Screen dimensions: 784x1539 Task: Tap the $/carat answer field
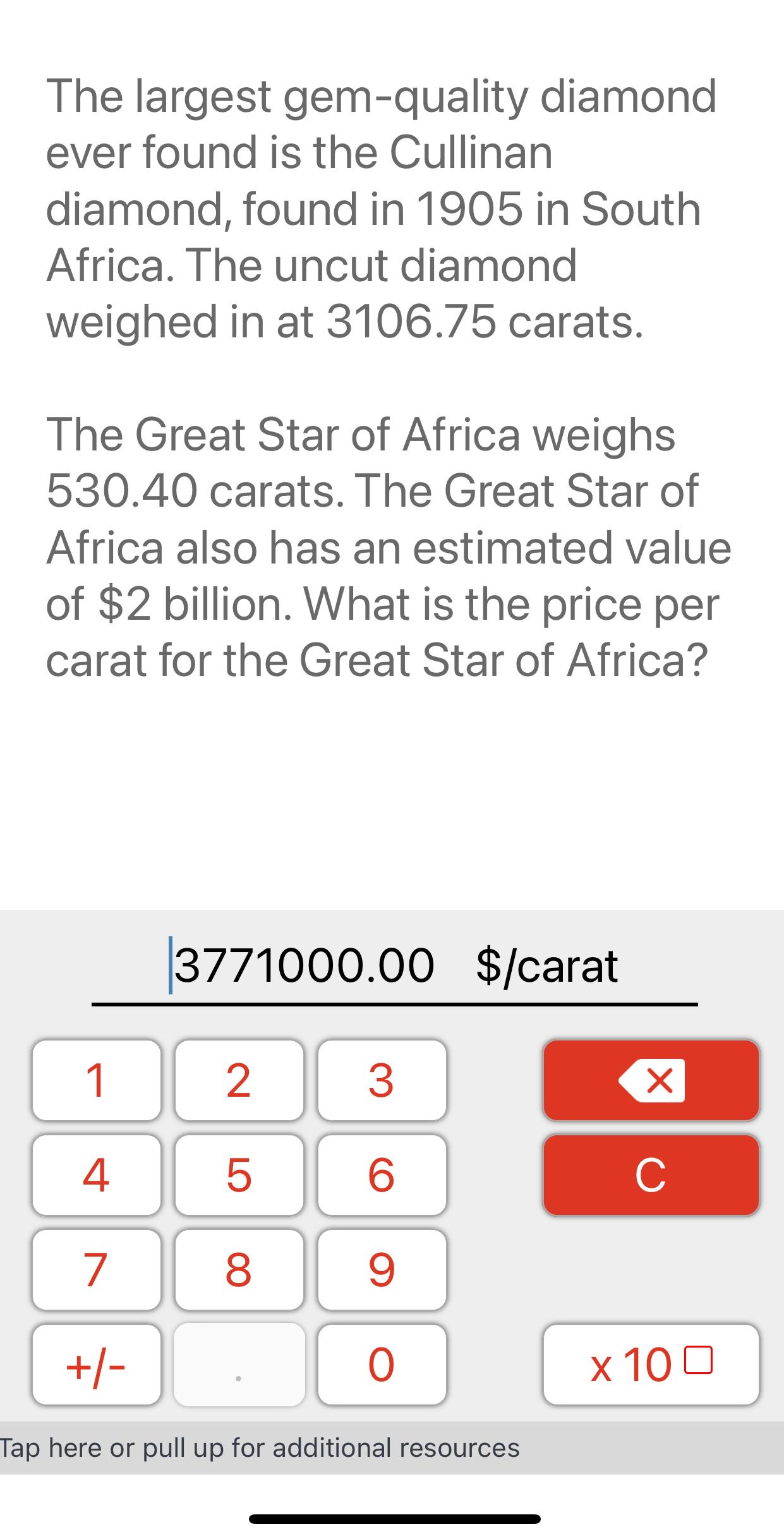(394, 967)
